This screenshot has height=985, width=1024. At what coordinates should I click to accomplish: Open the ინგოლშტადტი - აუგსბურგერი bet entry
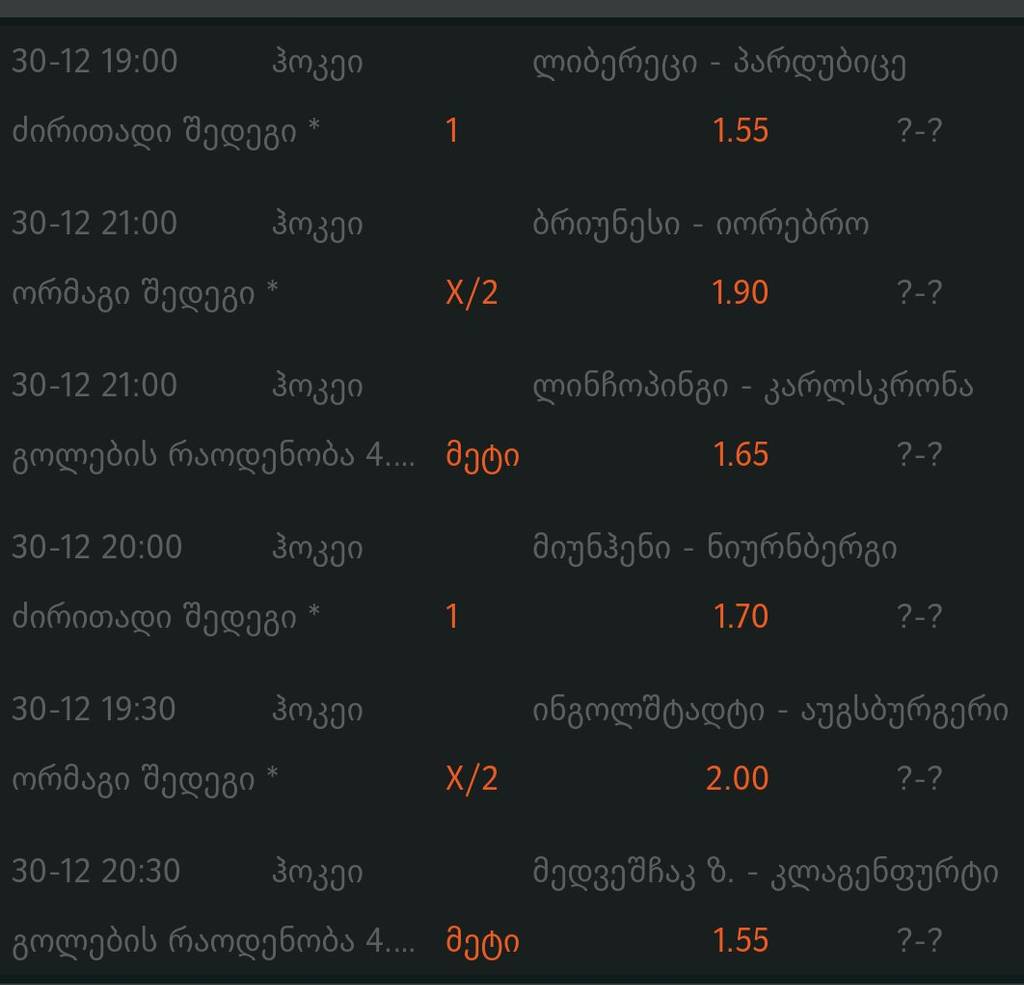click(770, 711)
